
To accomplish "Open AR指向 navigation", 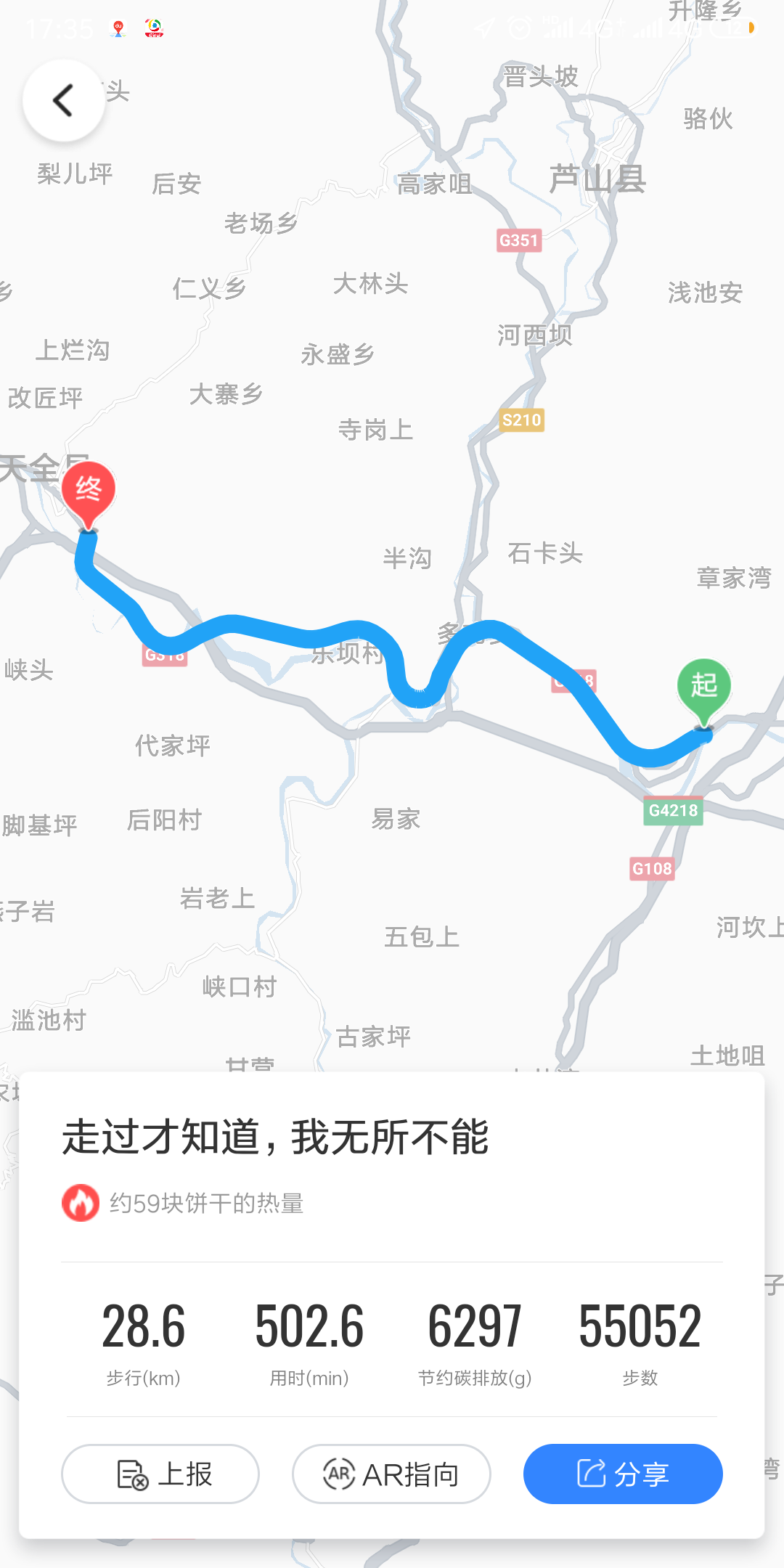I will [x=391, y=1474].
